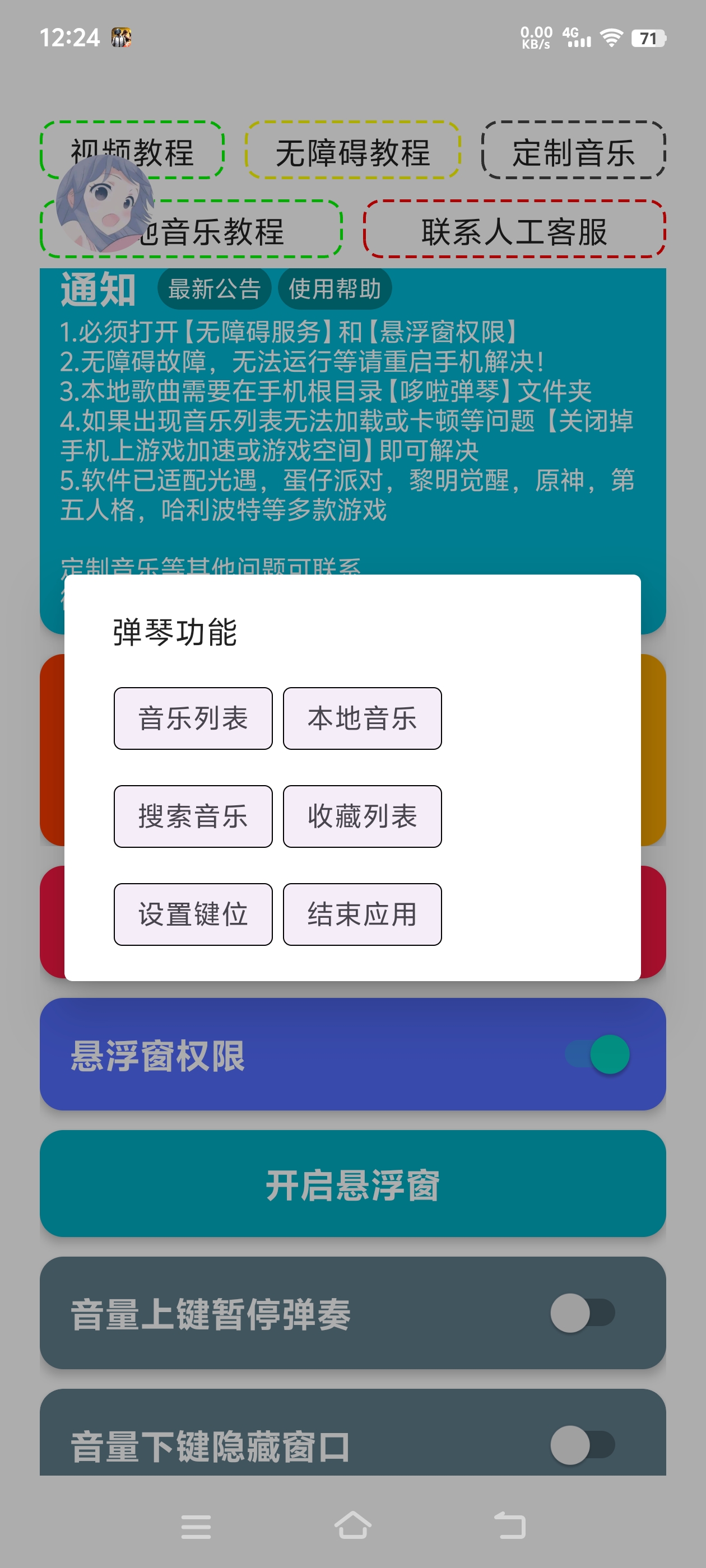This screenshot has width=706, height=1568.
Task: Open 无障碍教程 tutorial
Action: click(352, 150)
